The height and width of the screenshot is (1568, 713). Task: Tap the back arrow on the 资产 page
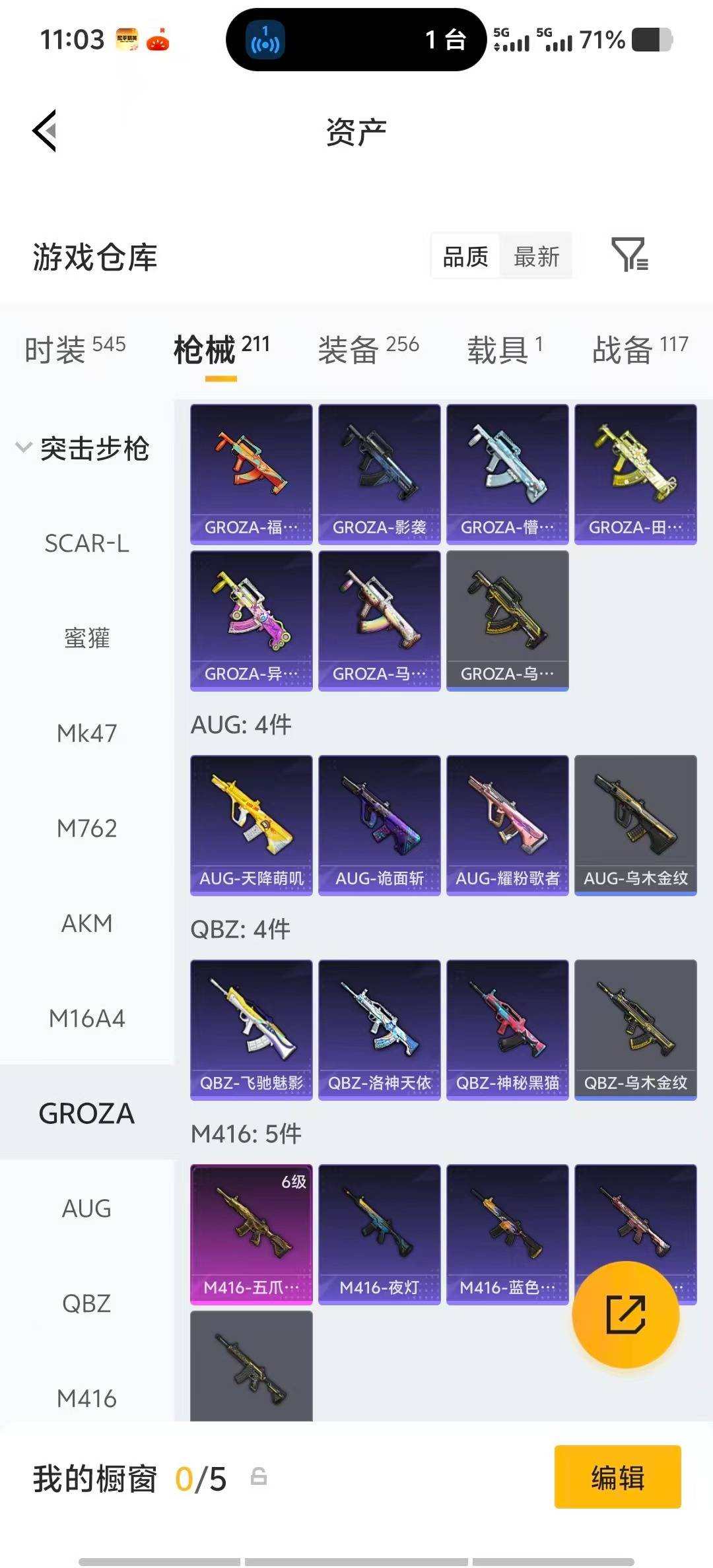[45, 131]
